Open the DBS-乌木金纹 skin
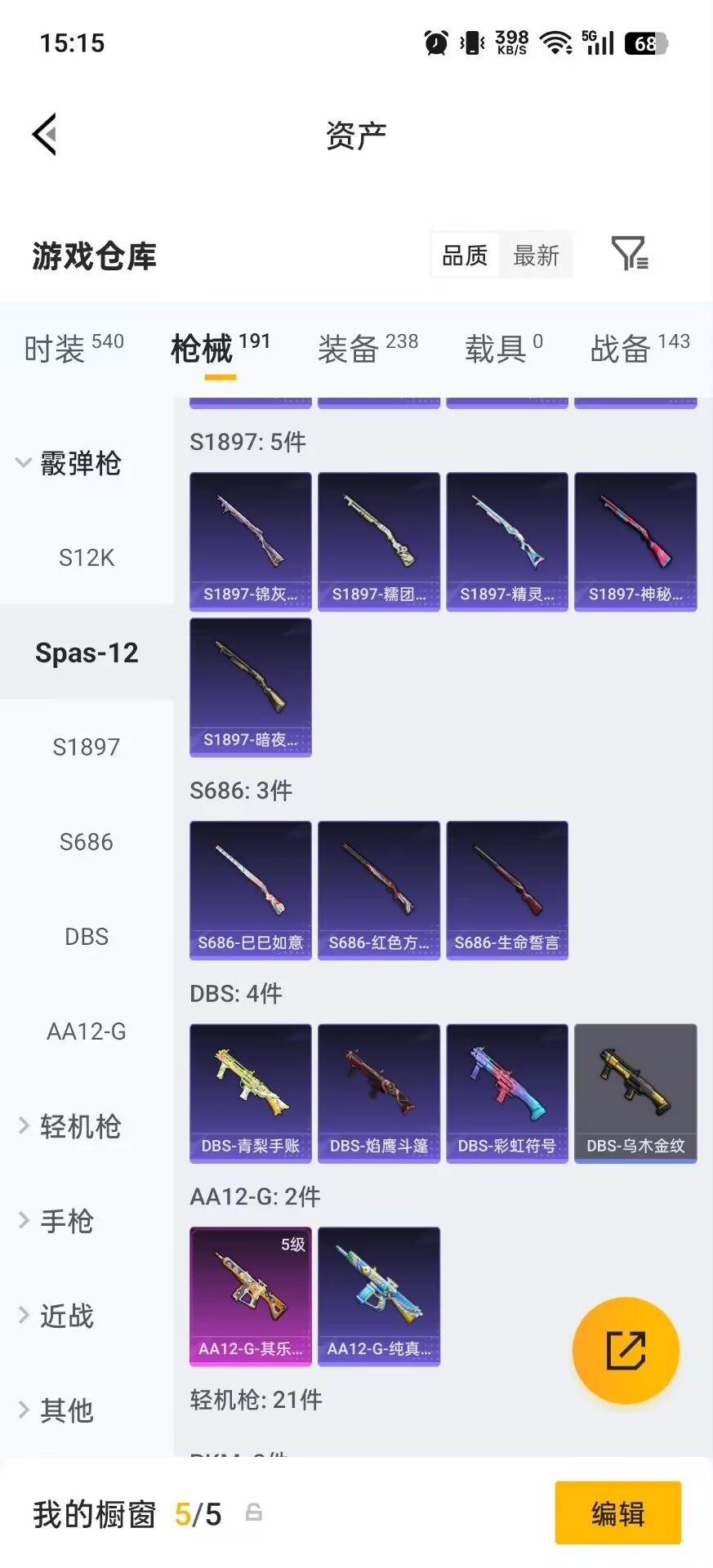Viewport: 713px width, 1568px height. [x=635, y=1093]
